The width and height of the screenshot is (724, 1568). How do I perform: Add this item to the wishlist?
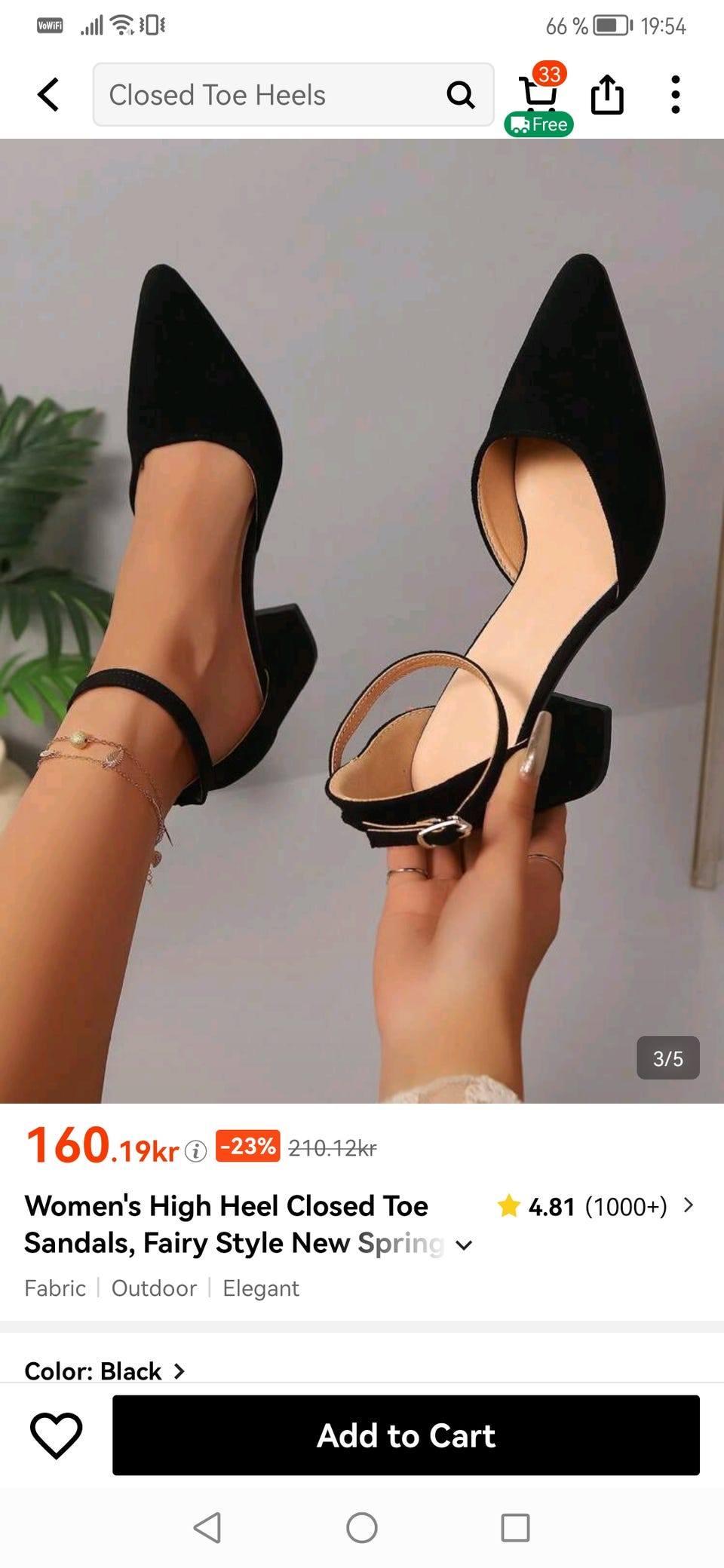pyautogui.click(x=56, y=1435)
